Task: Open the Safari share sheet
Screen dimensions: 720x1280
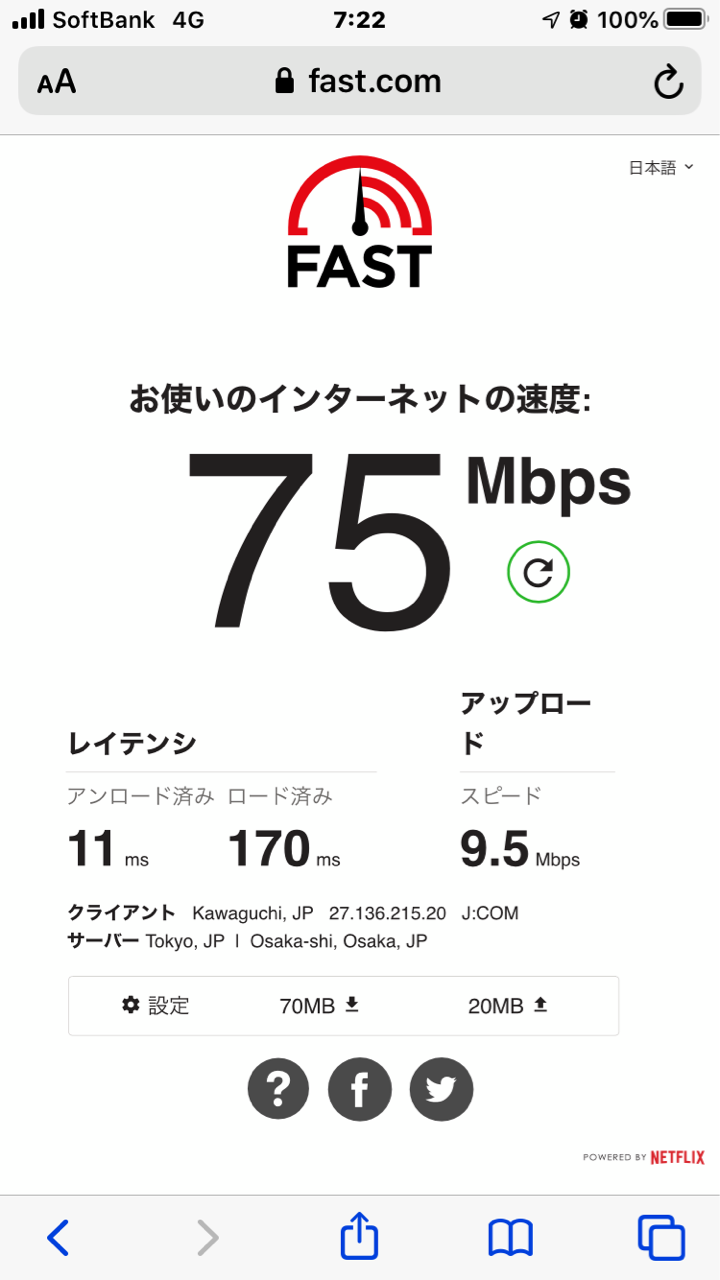Action: pyautogui.click(x=359, y=1235)
